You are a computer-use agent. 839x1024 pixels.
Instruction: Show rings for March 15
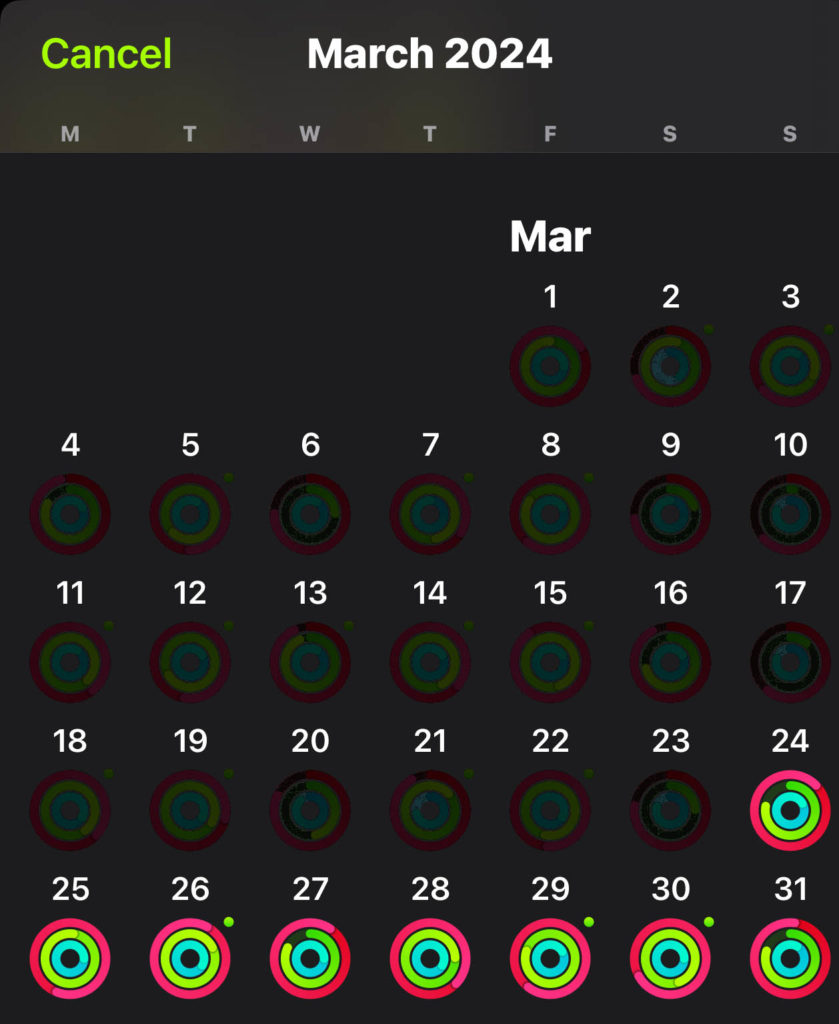coord(550,662)
